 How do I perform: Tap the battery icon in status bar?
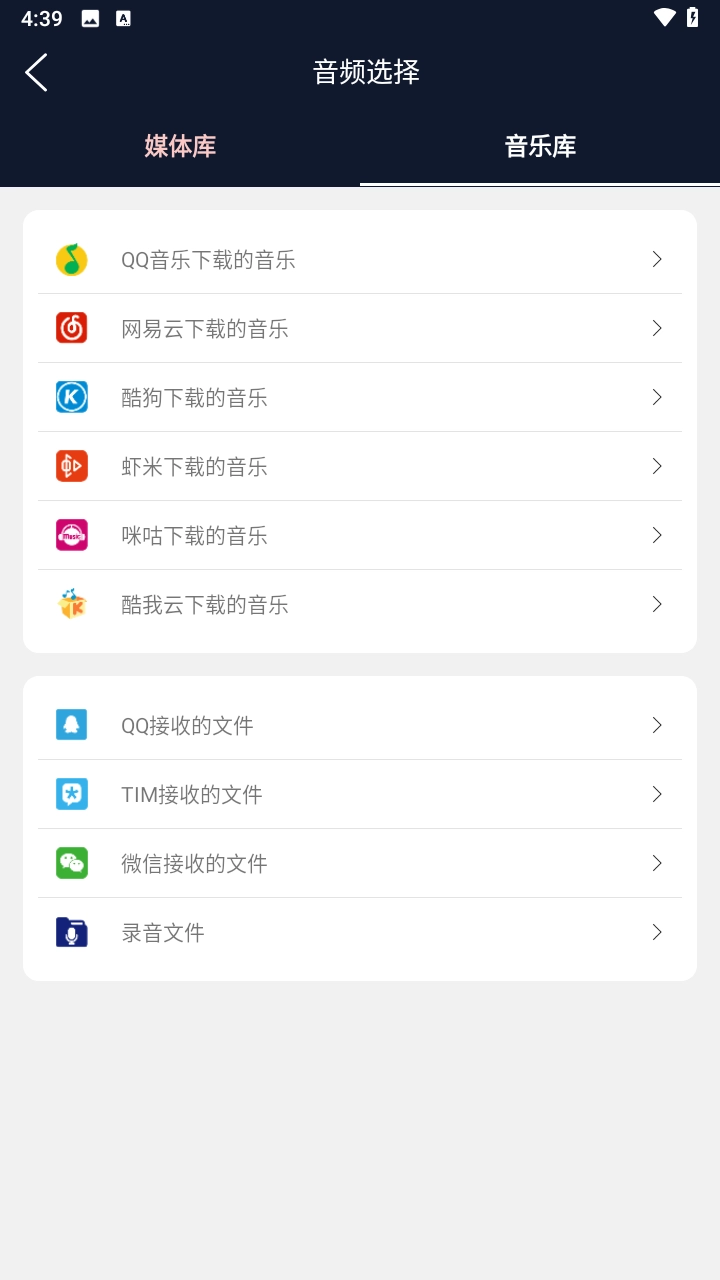[690, 17]
